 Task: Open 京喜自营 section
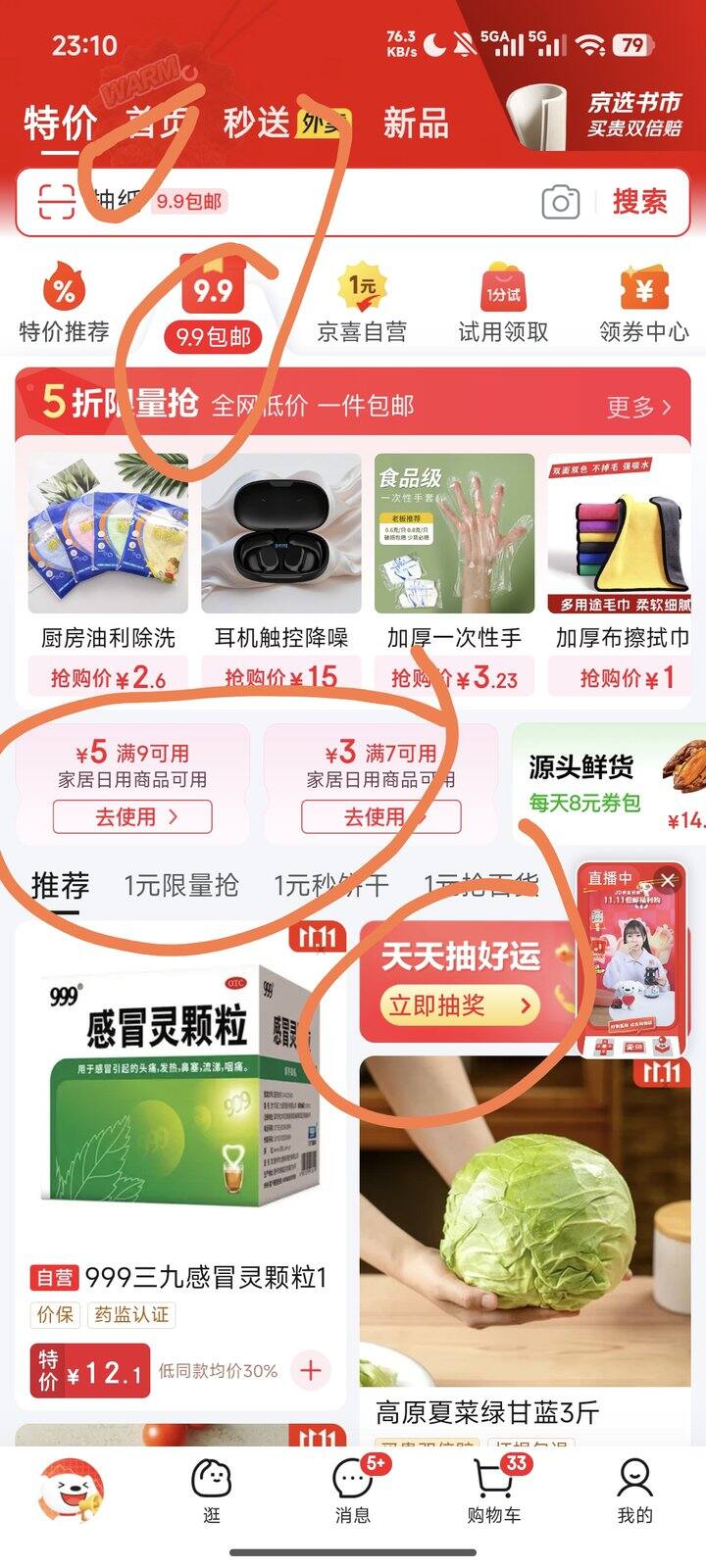pyautogui.click(x=361, y=306)
